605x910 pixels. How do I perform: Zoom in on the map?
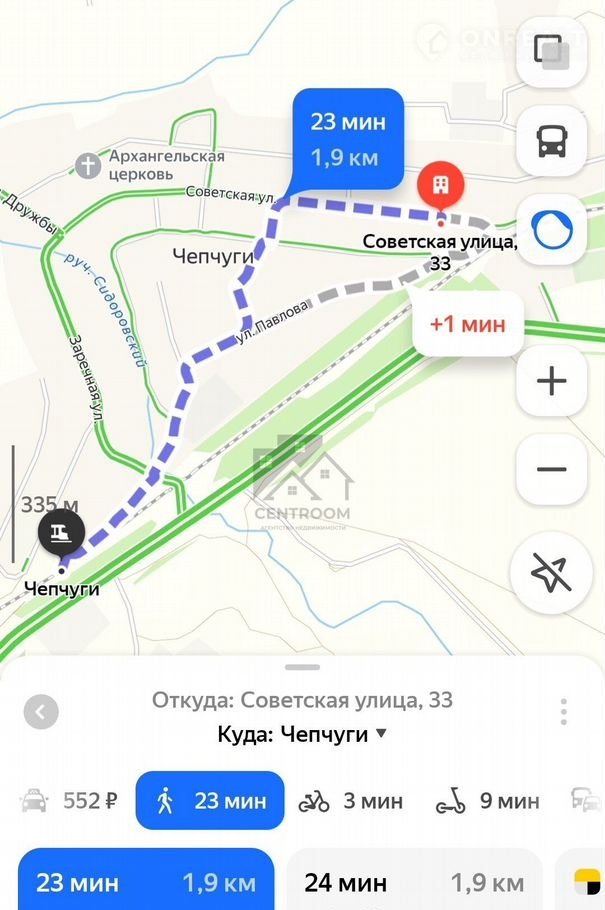coord(551,381)
